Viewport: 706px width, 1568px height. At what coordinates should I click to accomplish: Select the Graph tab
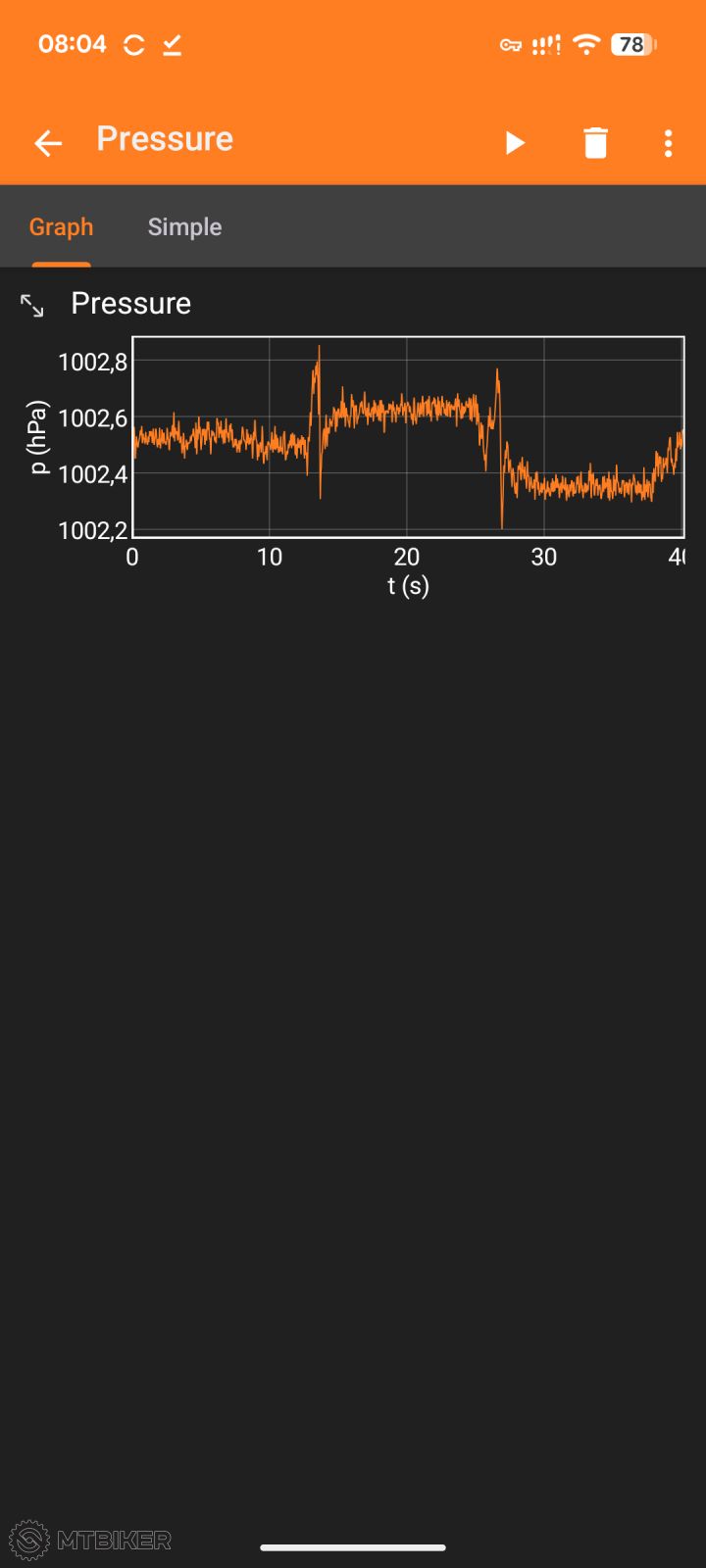(61, 227)
